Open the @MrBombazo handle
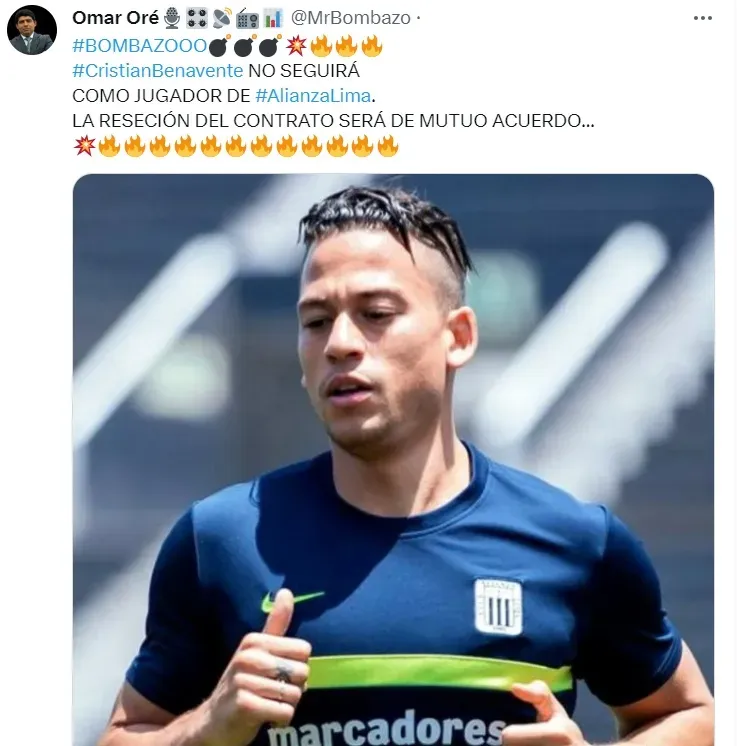This screenshot has width=748, height=746. click(351, 19)
